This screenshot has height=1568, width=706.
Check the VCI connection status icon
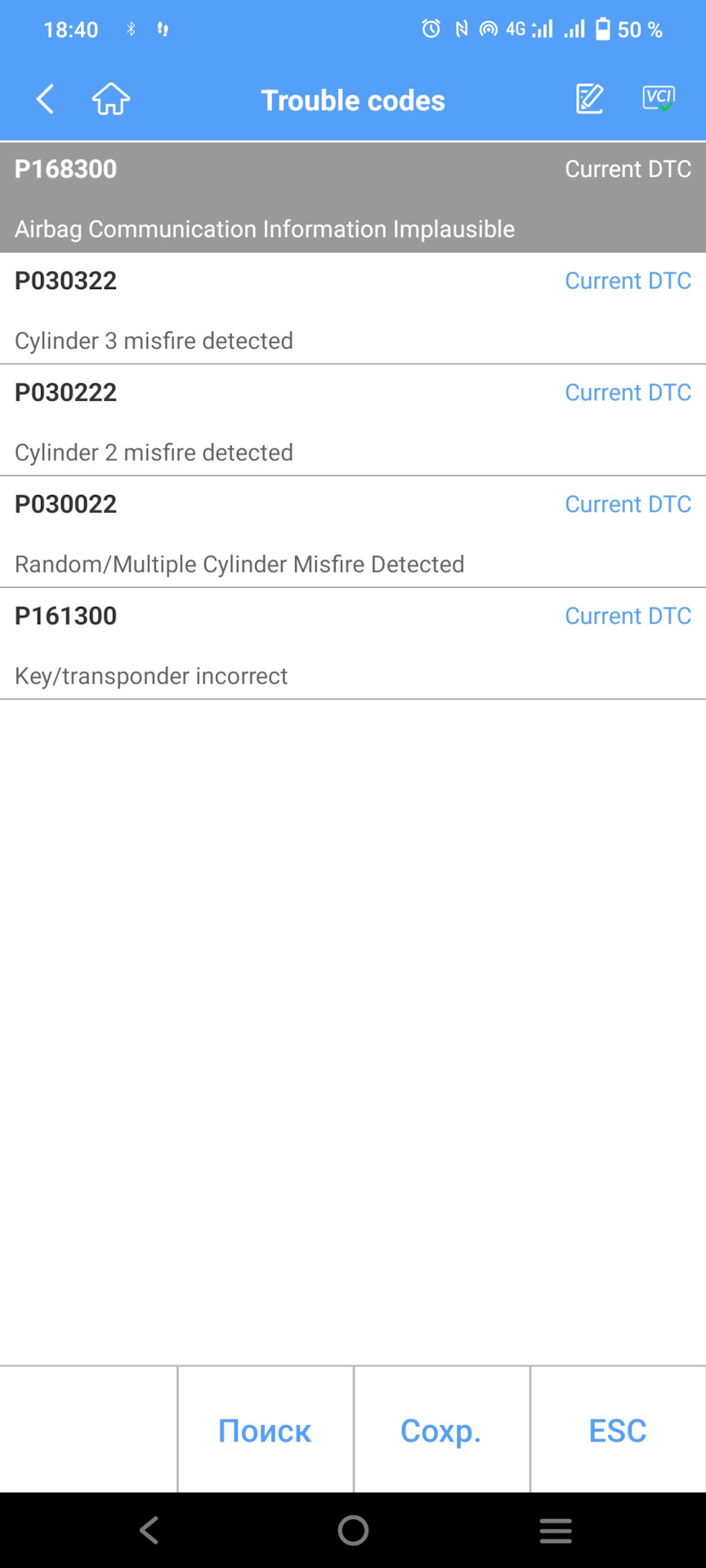pyautogui.click(x=658, y=99)
